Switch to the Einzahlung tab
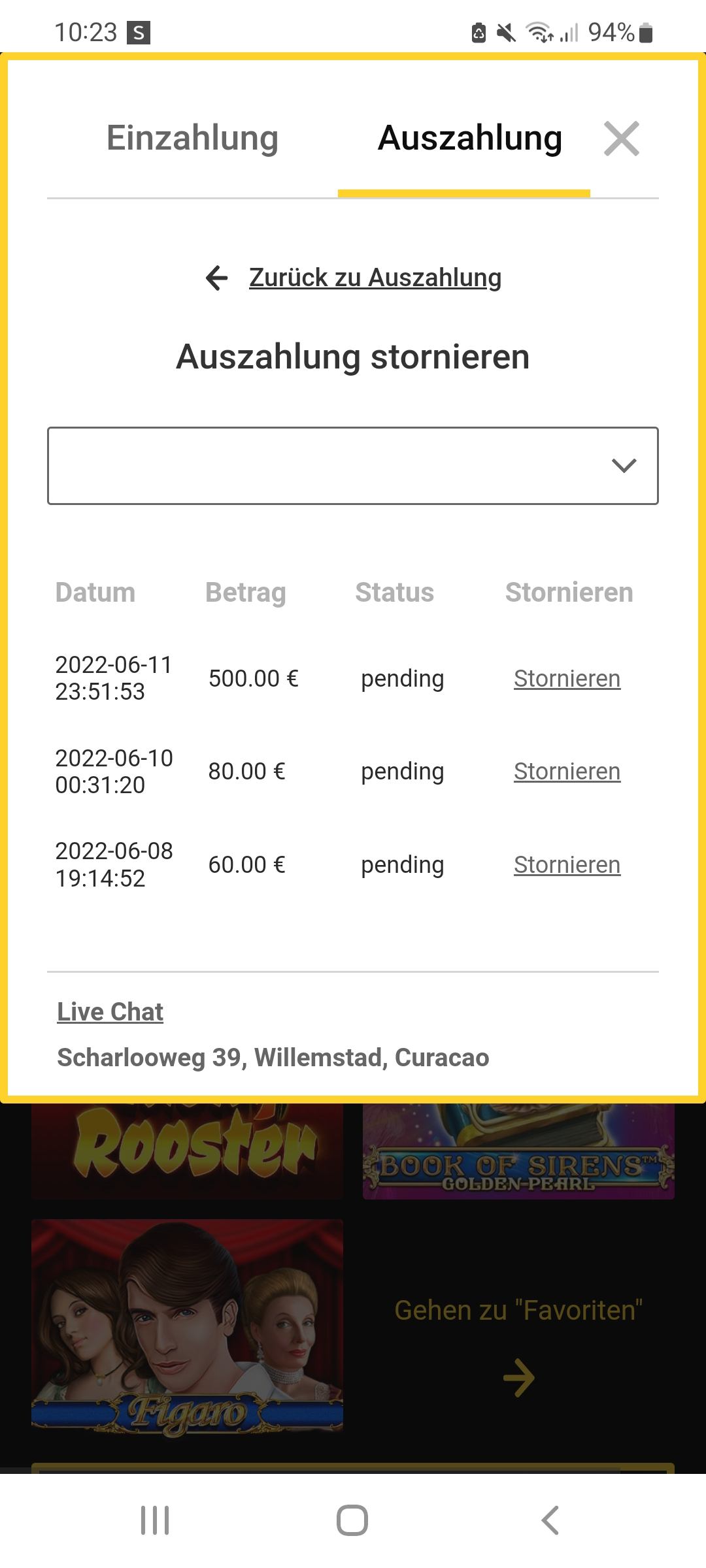Screen dimensions: 706x1568 pyautogui.click(x=192, y=139)
